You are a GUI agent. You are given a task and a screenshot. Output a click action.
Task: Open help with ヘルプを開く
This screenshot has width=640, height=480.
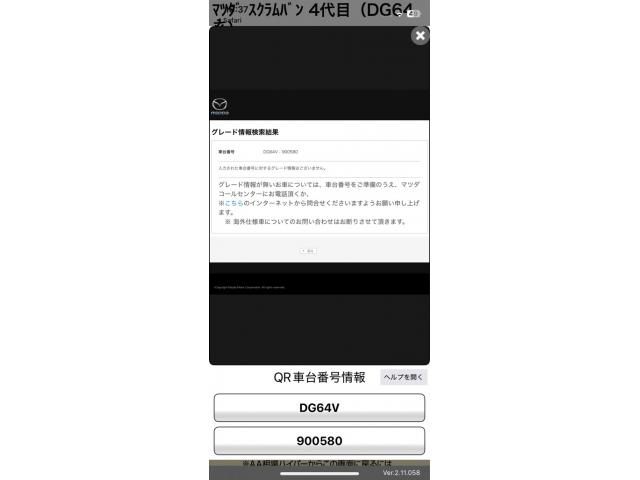[x=404, y=377]
